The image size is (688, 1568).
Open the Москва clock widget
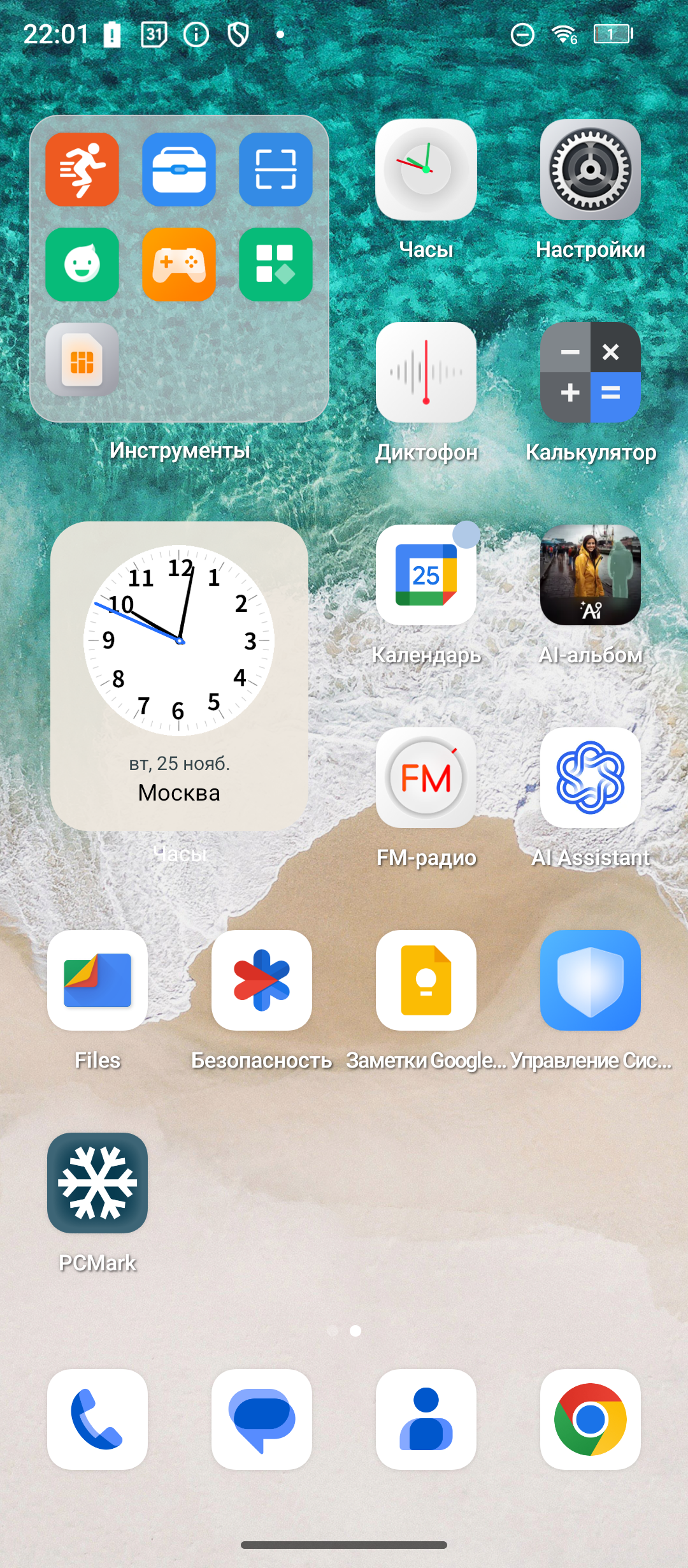179,676
